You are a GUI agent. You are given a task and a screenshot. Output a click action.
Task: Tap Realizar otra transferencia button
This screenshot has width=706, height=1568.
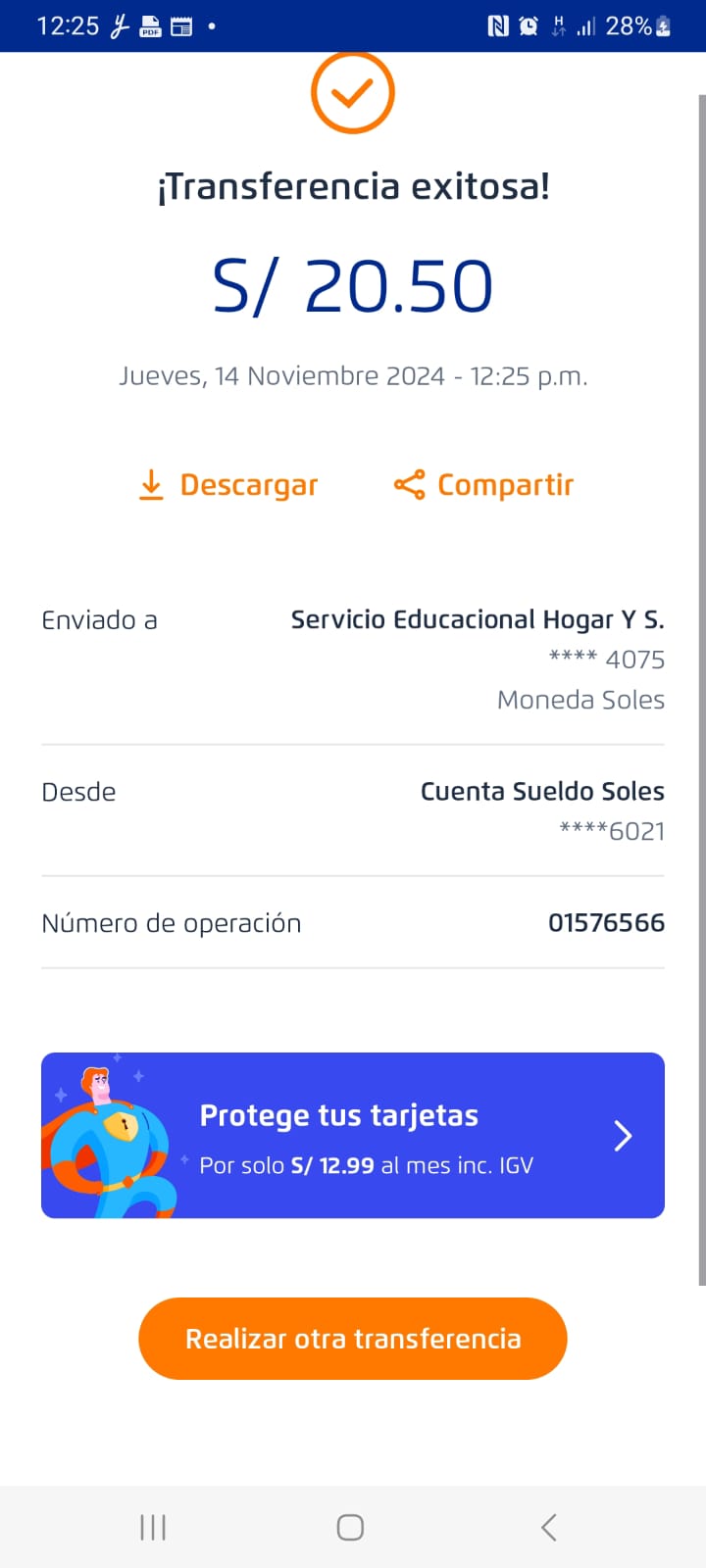[x=353, y=1339]
